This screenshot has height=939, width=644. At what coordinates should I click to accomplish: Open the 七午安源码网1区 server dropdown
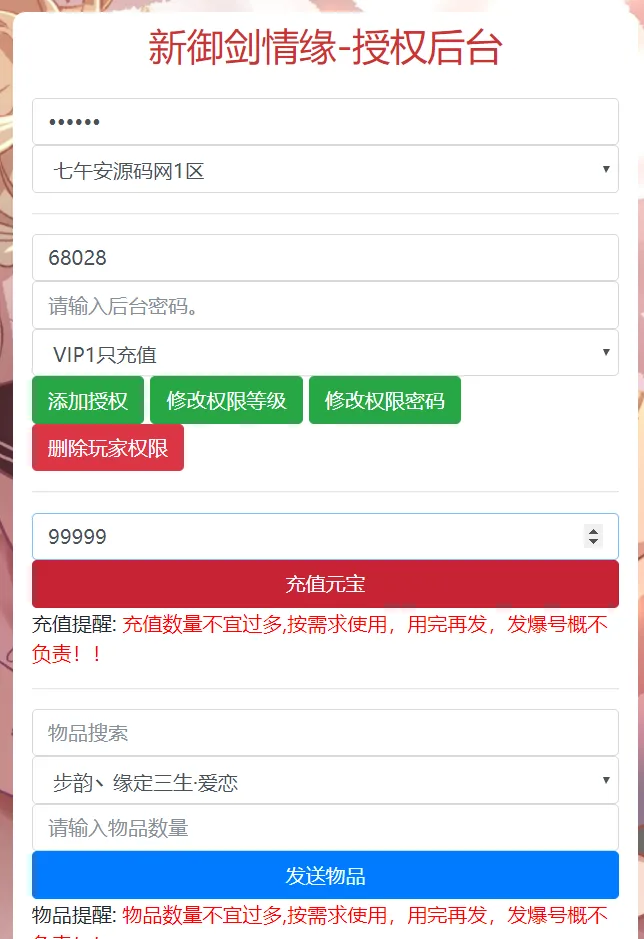325,169
